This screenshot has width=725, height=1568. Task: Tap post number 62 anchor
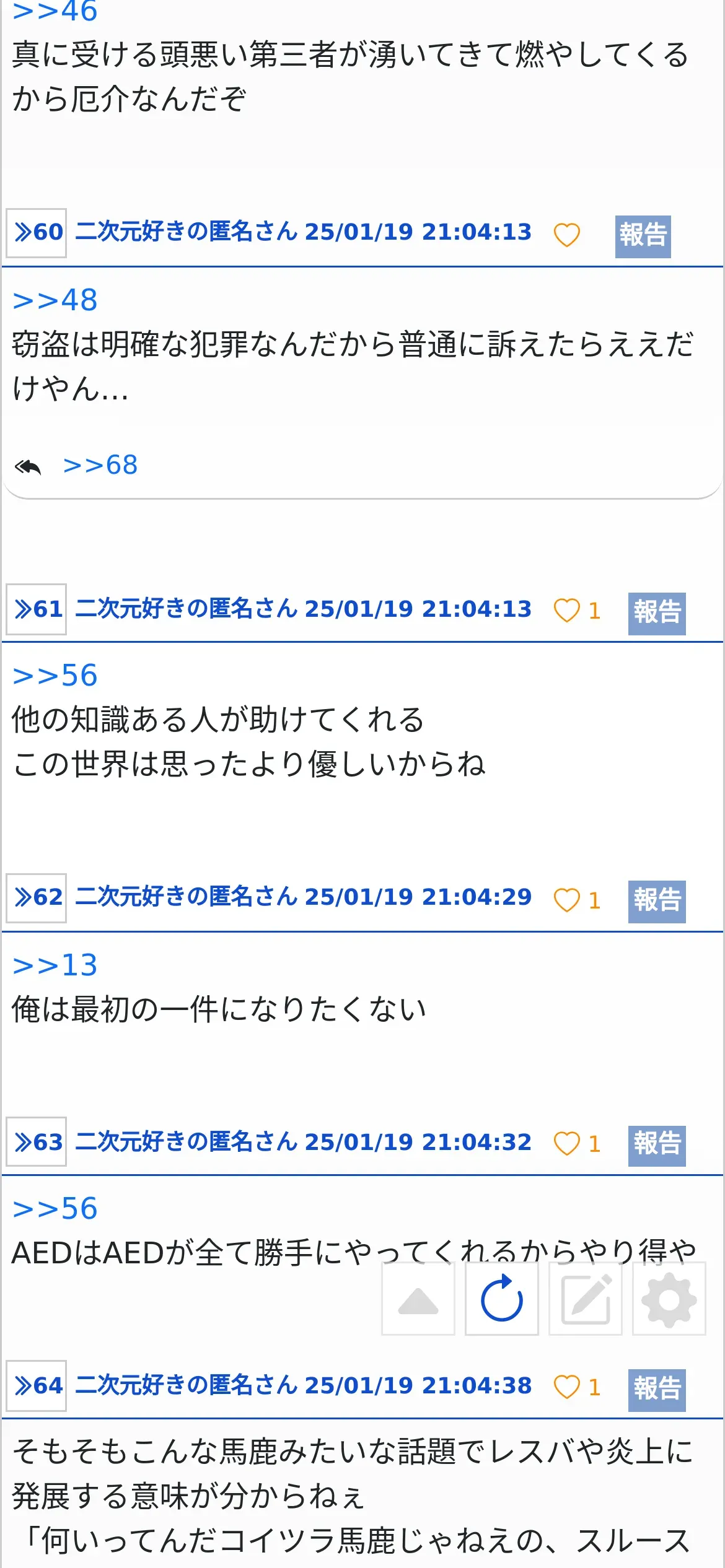click(37, 898)
